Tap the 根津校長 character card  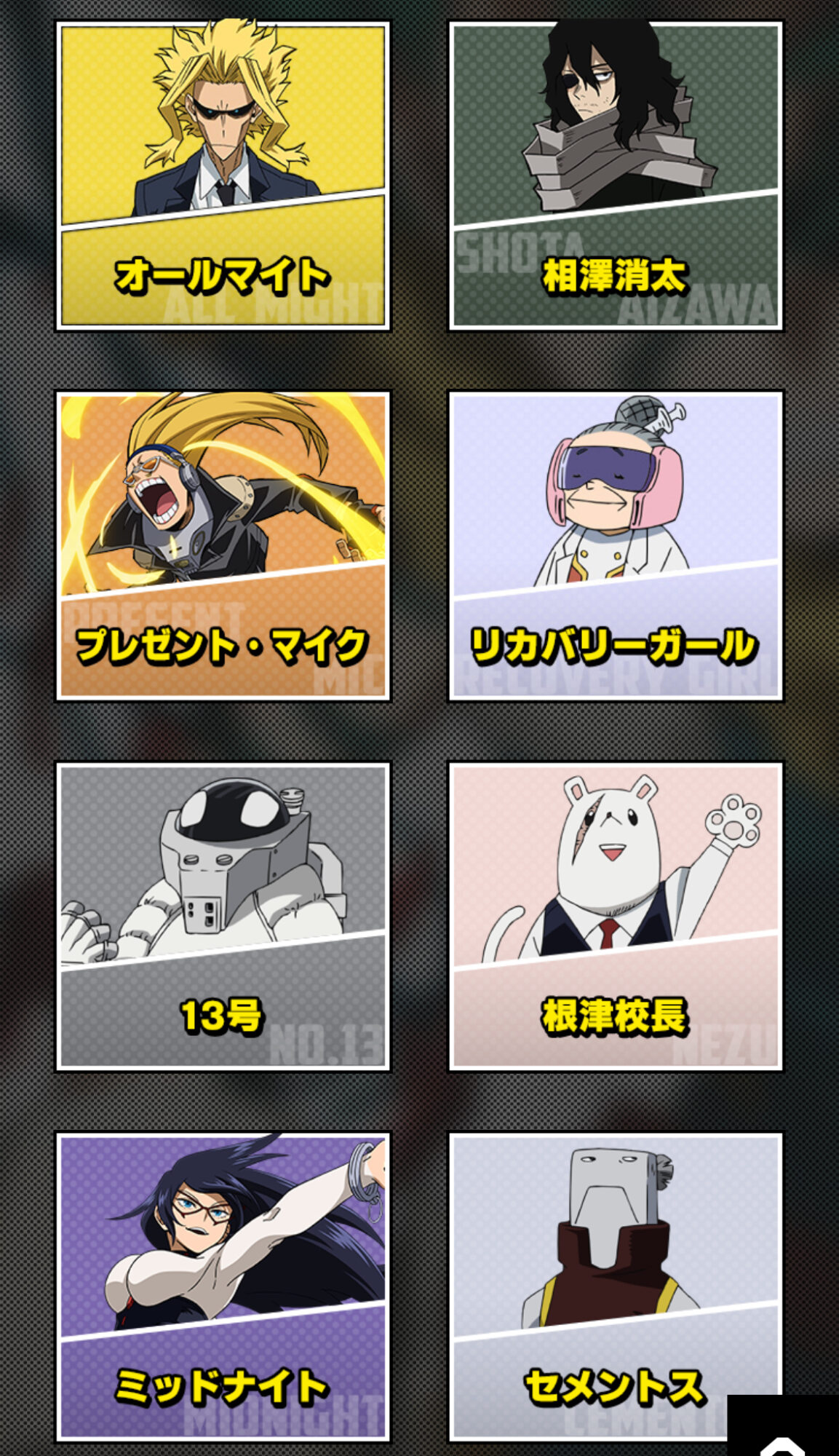click(x=616, y=917)
